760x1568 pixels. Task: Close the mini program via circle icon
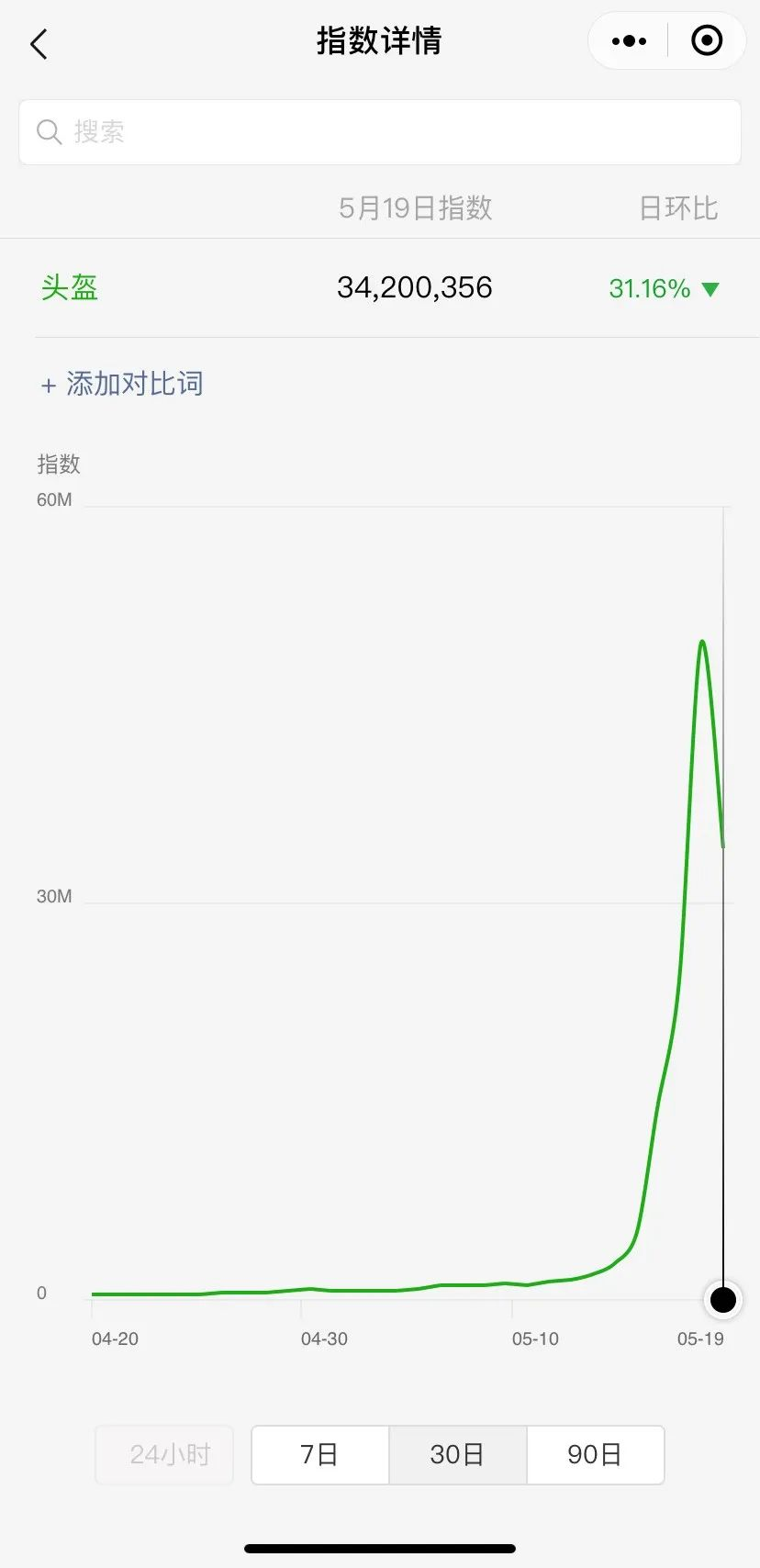pyautogui.click(x=706, y=41)
